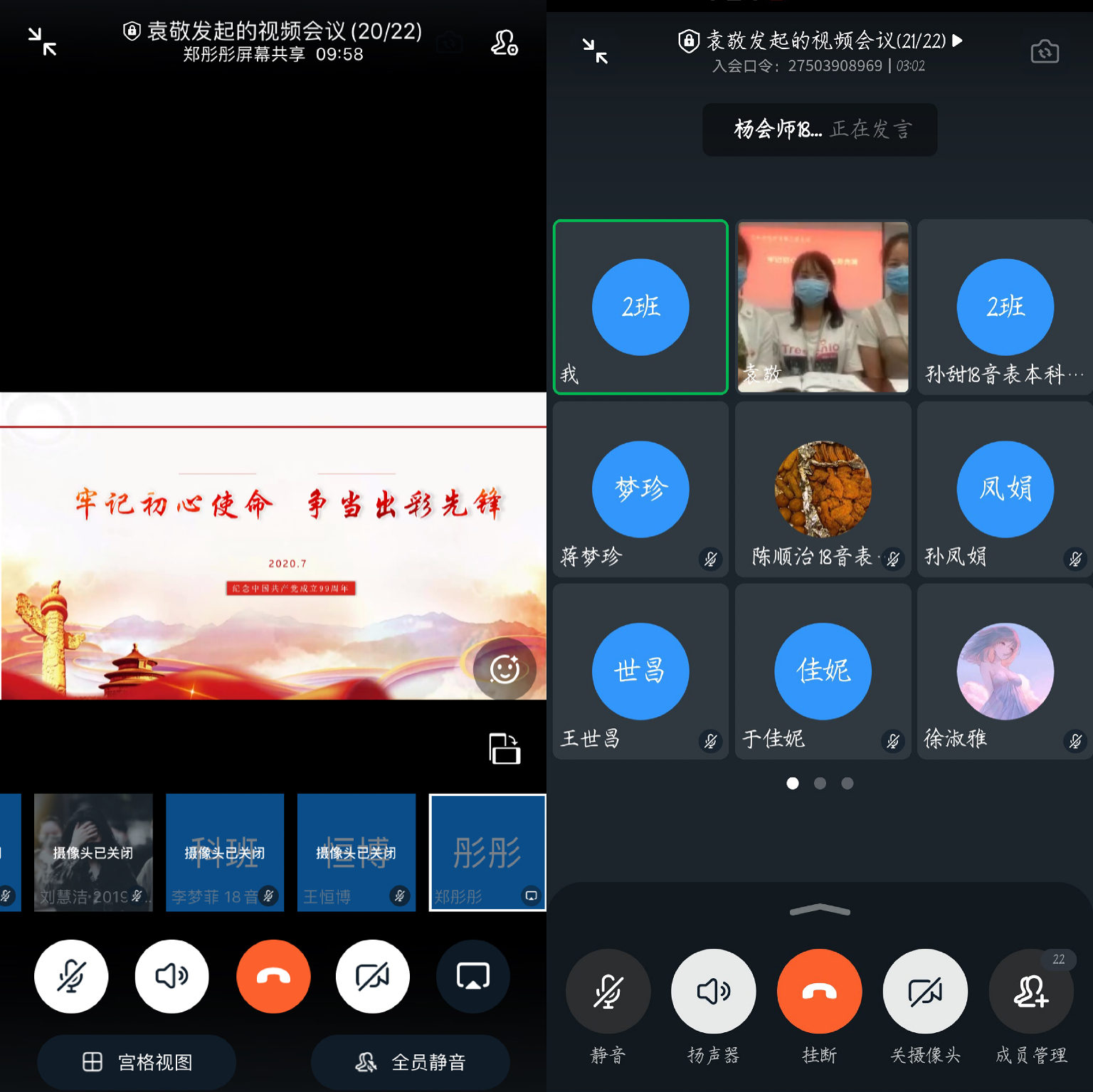Tap the 静音 mute button
The height and width of the screenshot is (1092, 1093).
(x=608, y=991)
